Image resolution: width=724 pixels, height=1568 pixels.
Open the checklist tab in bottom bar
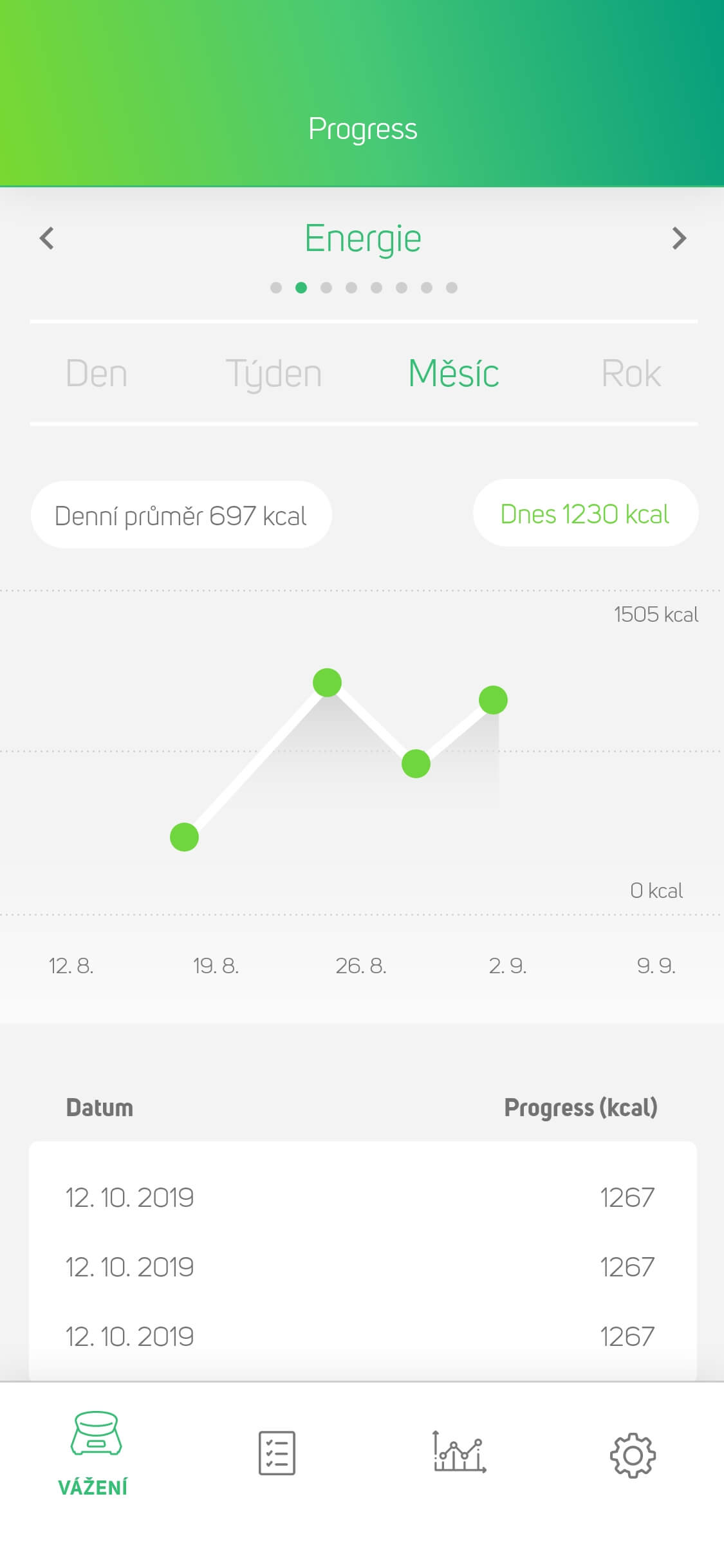pyautogui.click(x=277, y=1453)
